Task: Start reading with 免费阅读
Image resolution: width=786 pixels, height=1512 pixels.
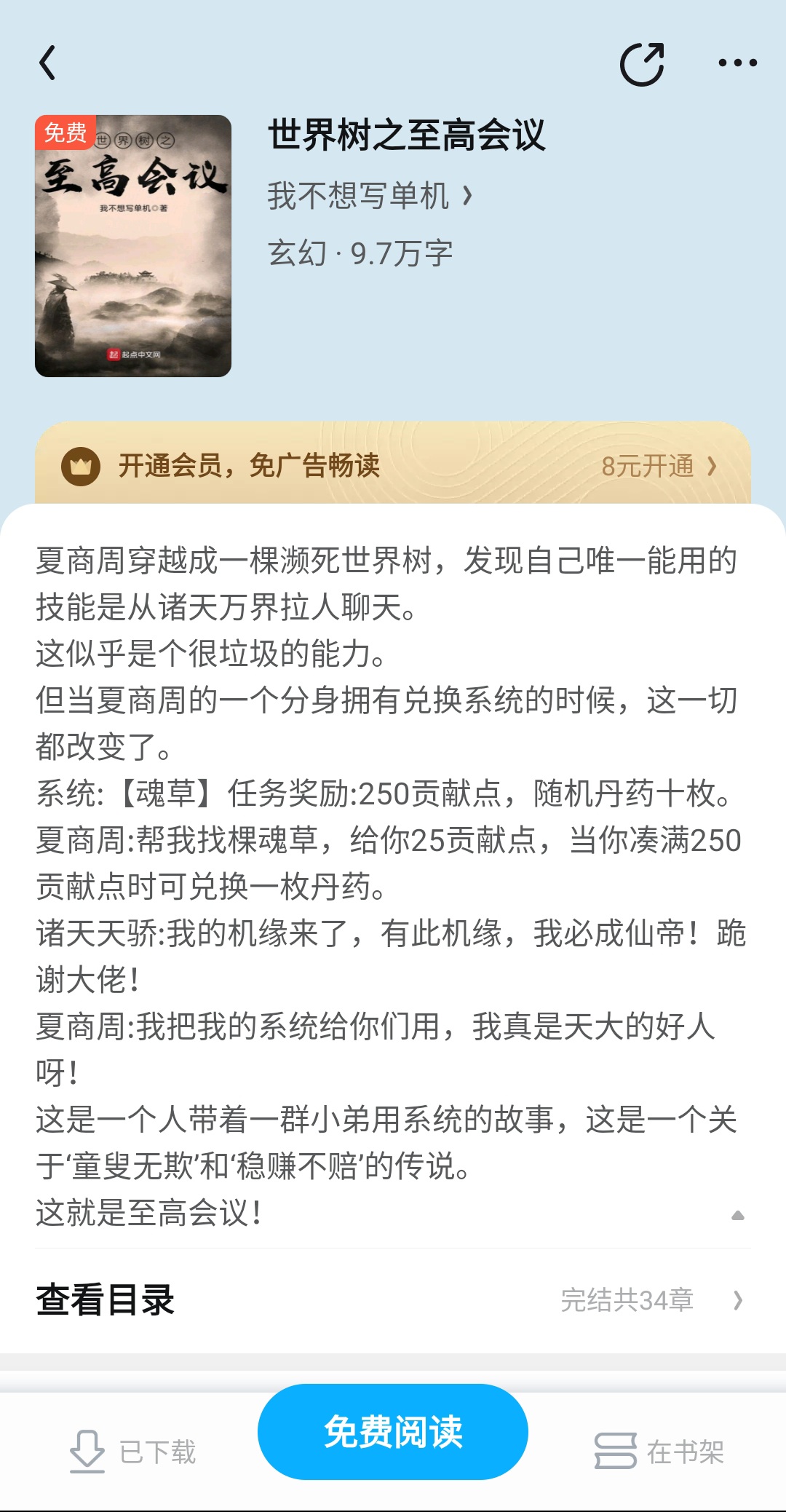Action: click(393, 1432)
